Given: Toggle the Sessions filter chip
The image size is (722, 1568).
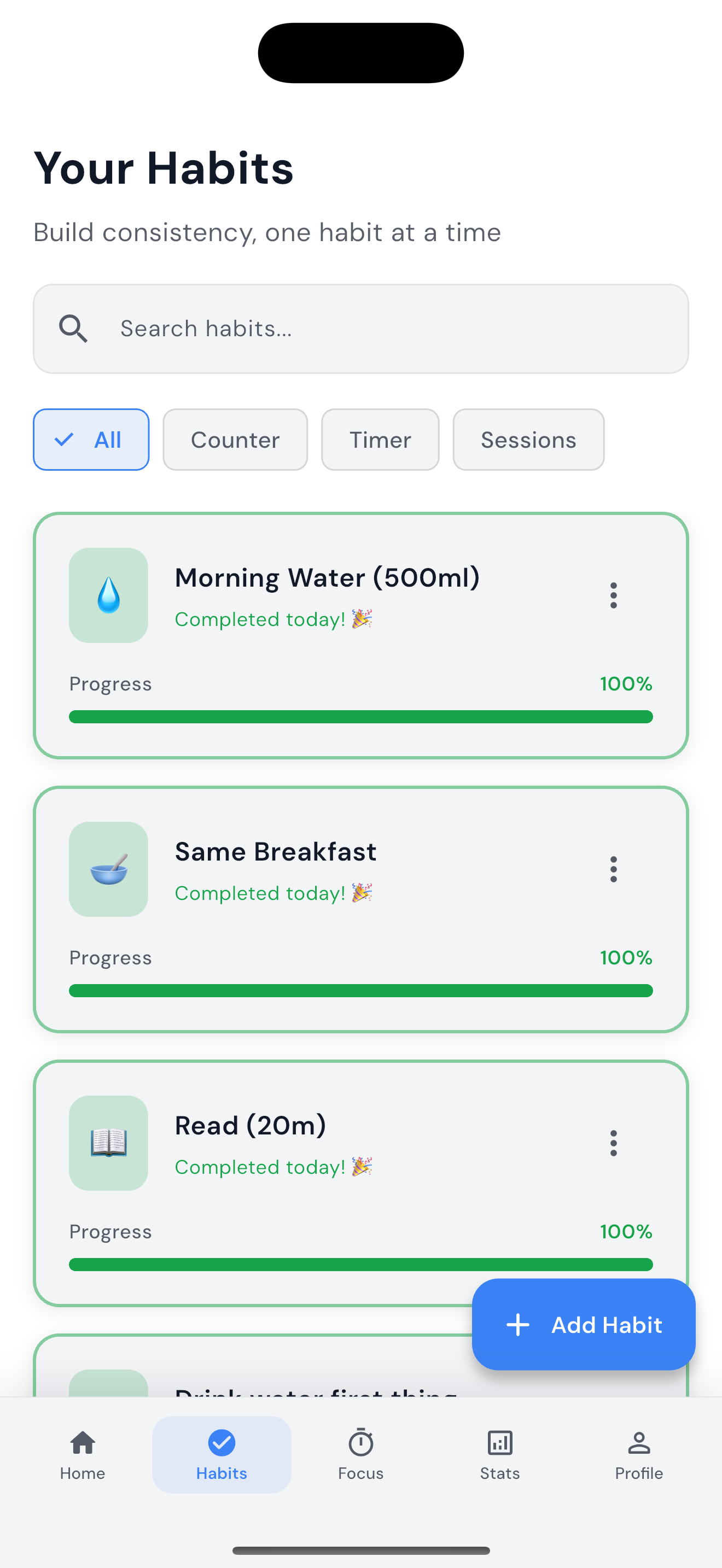Looking at the screenshot, I should 528,440.
